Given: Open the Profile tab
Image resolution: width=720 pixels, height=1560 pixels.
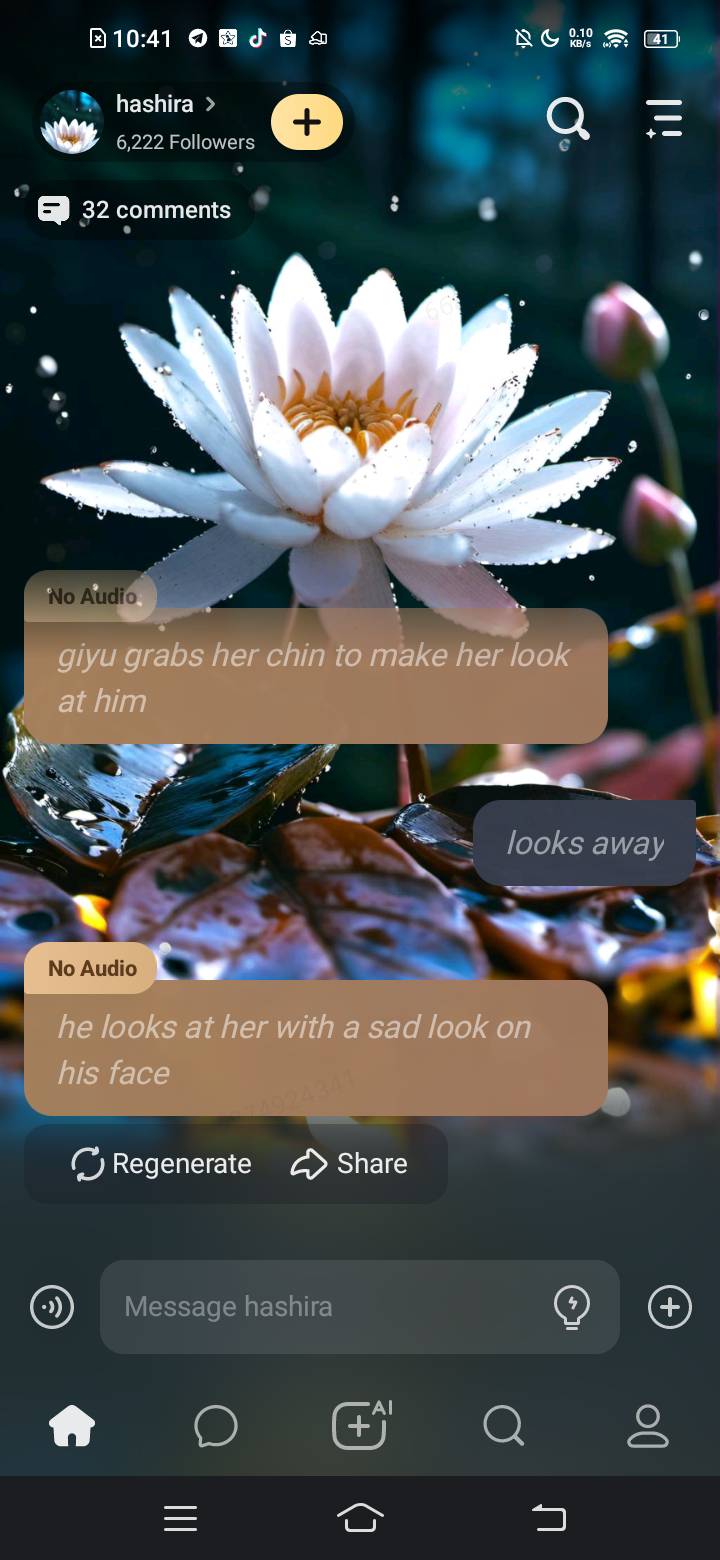Looking at the screenshot, I should (x=647, y=1426).
